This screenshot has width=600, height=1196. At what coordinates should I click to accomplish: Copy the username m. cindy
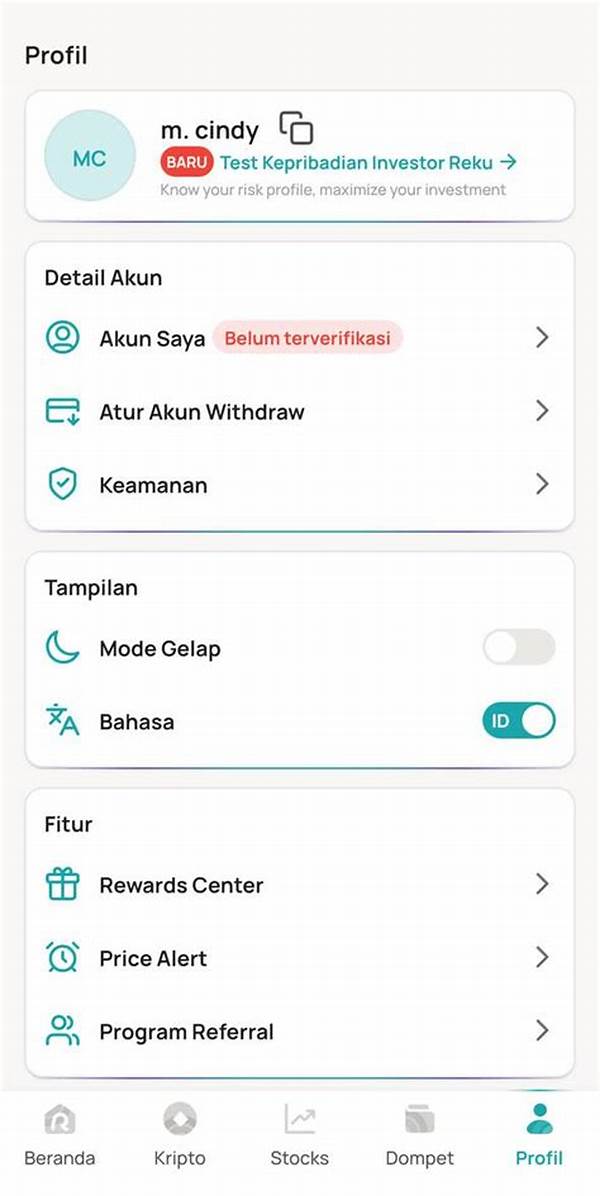tap(296, 128)
